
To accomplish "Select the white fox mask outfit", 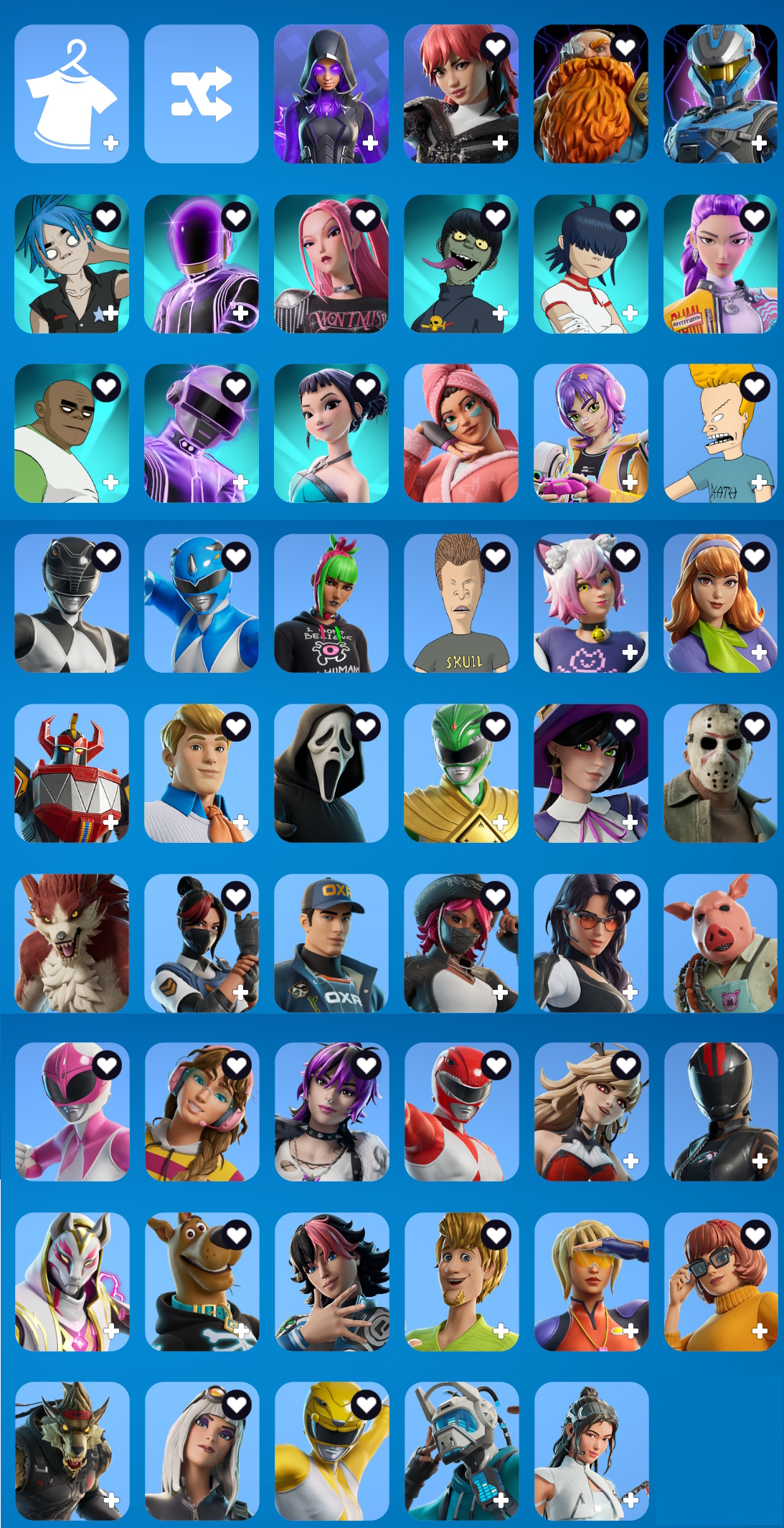I will coord(72,1282).
